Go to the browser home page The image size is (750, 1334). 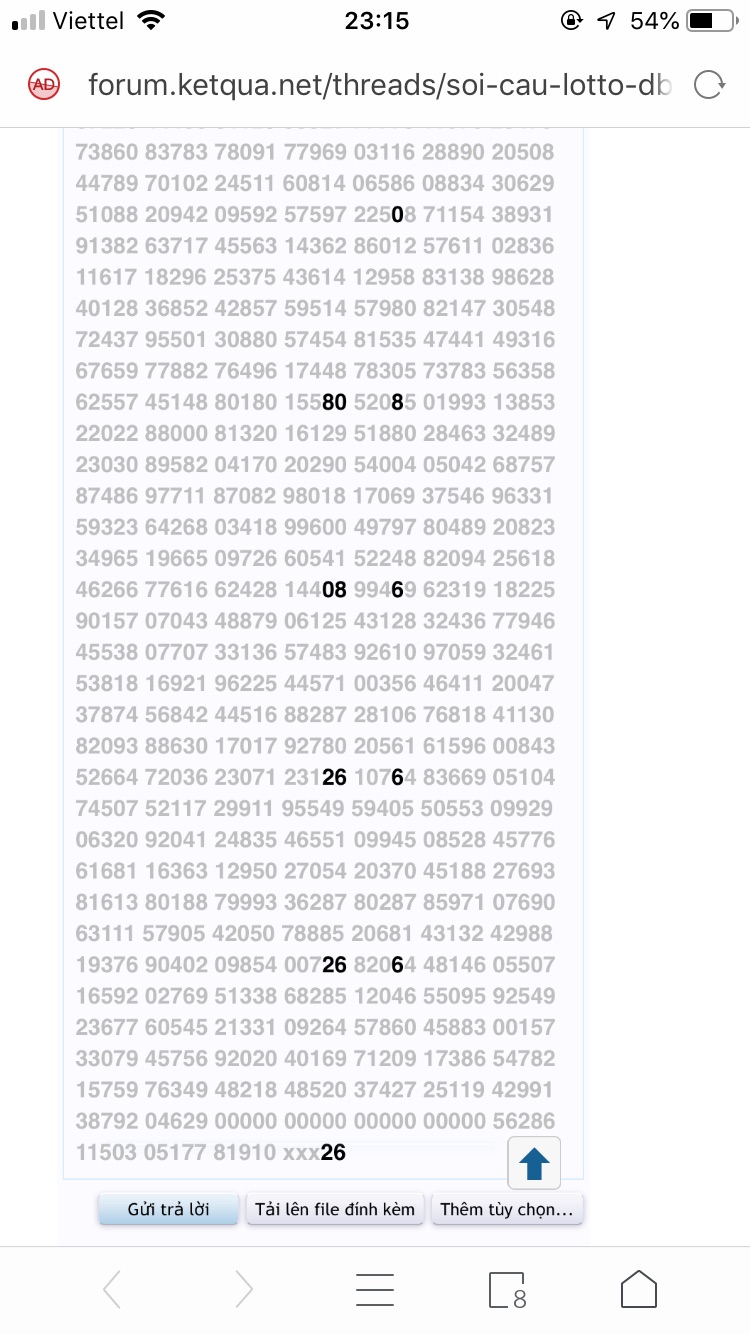(639, 1290)
